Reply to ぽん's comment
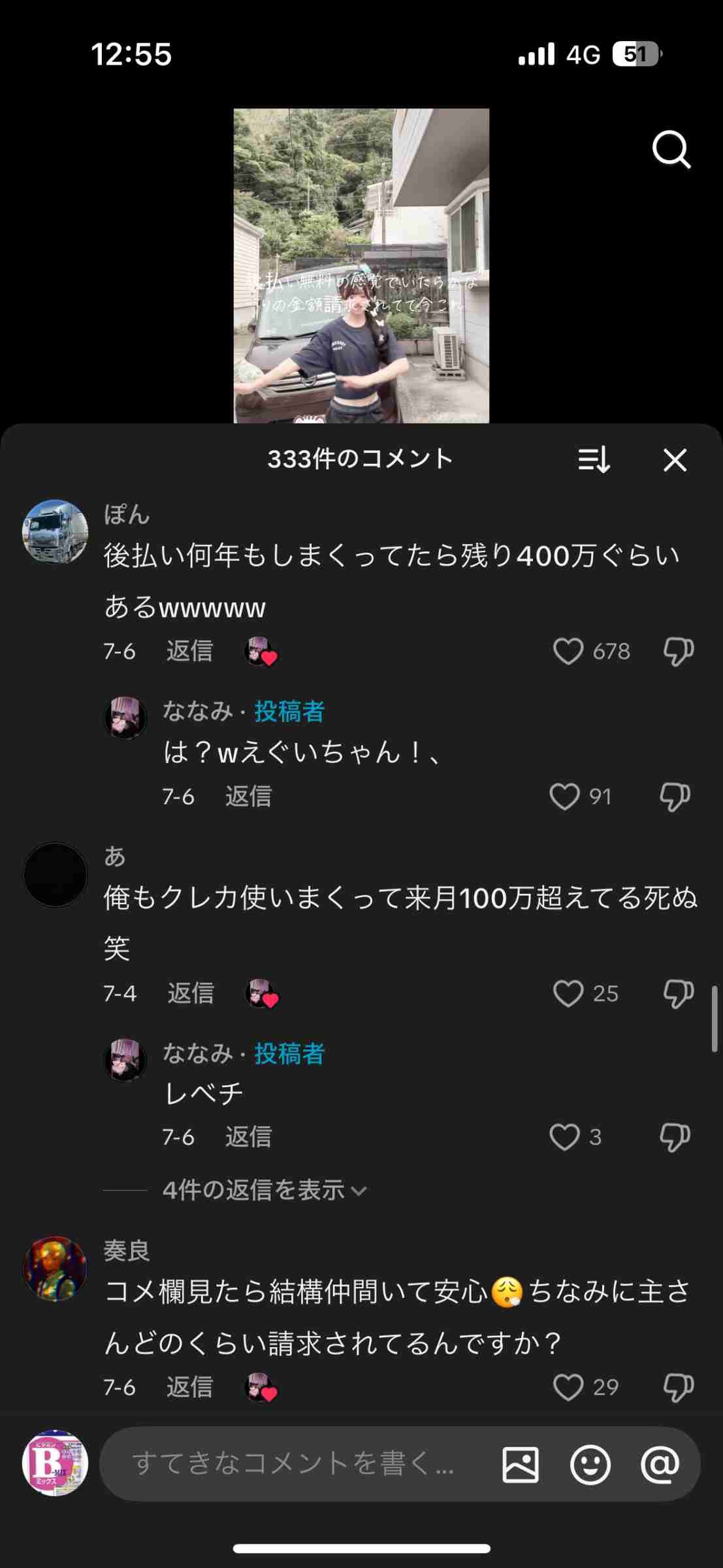The width and height of the screenshot is (723, 1568). point(189,651)
